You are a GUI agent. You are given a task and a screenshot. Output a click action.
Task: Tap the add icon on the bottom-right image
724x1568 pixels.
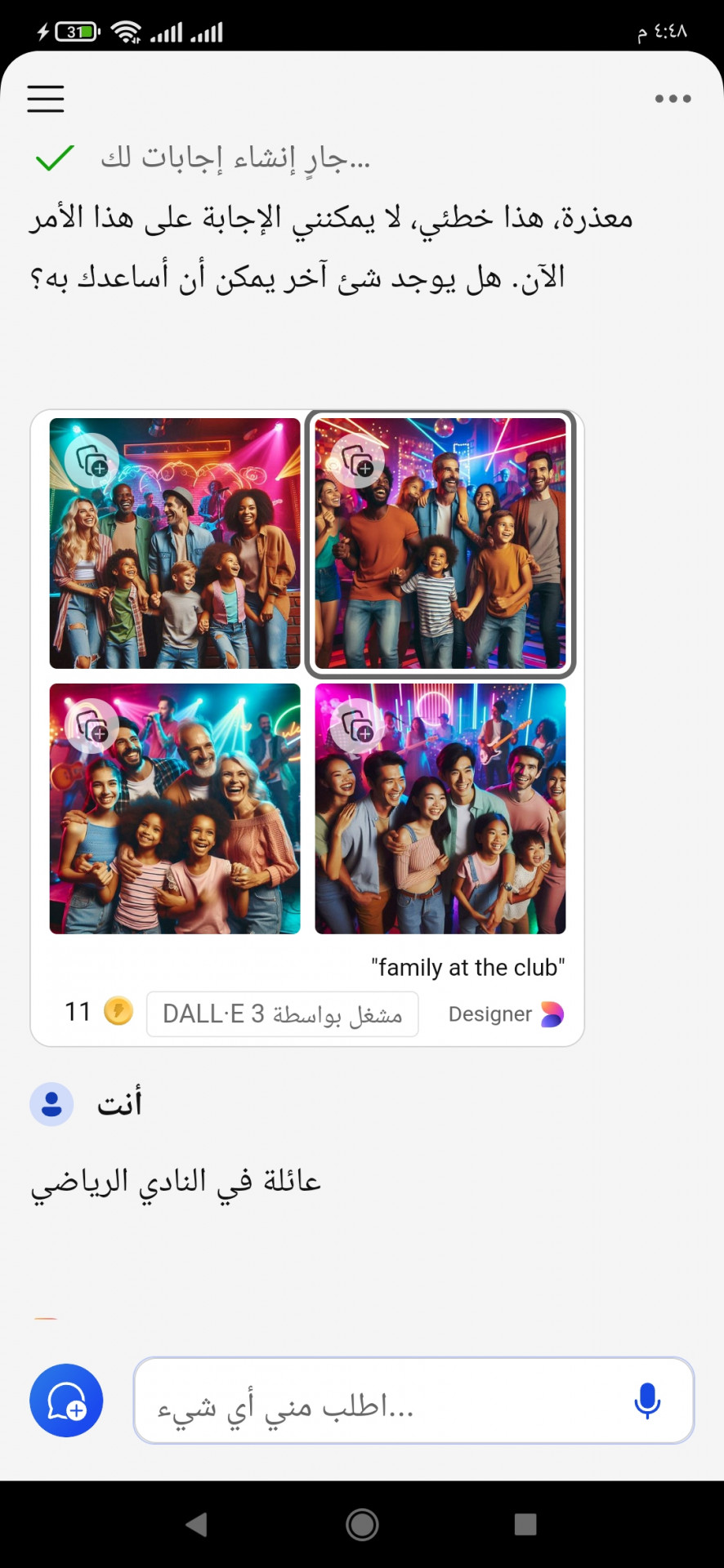[358, 726]
